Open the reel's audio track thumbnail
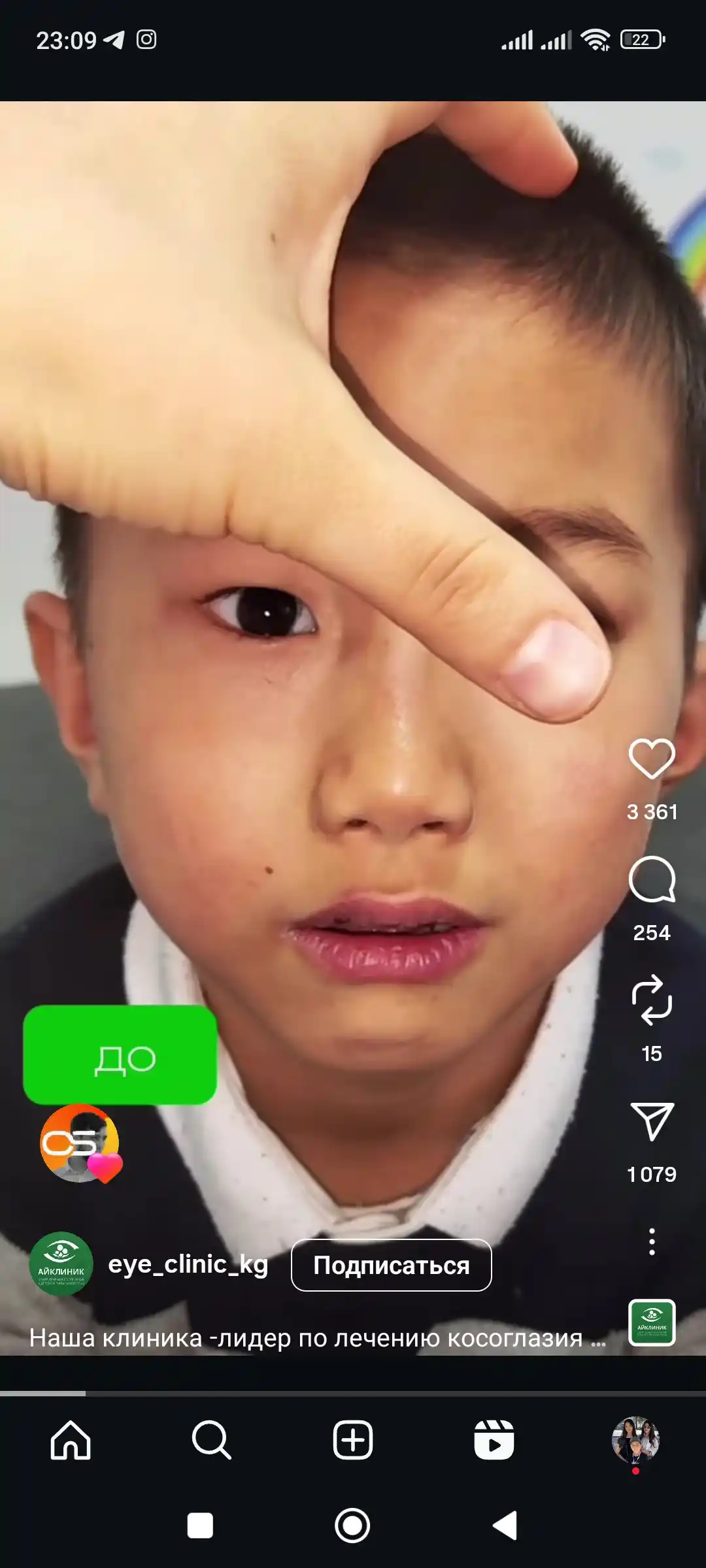The width and height of the screenshot is (706, 1568). coord(652,1322)
